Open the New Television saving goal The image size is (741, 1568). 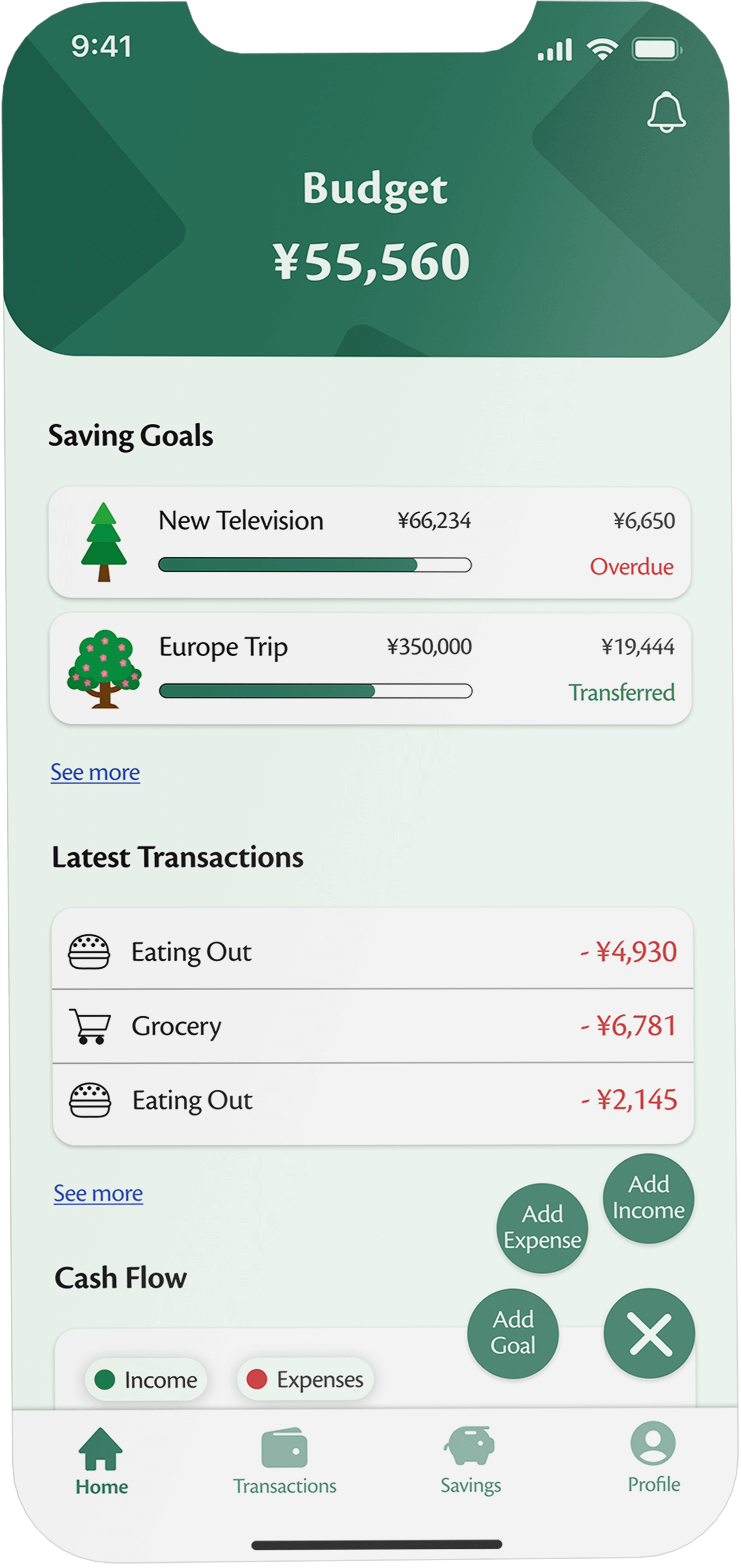click(x=369, y=542)
